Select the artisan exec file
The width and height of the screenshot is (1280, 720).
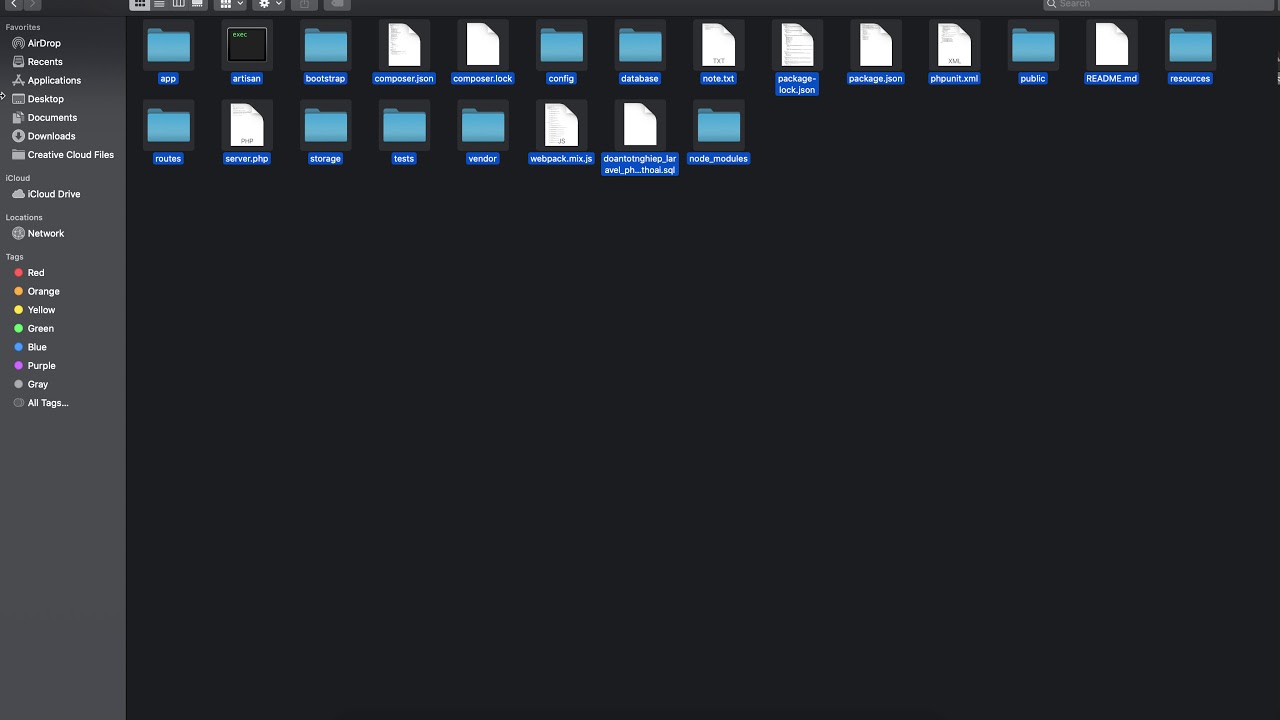tap(246, 46)
